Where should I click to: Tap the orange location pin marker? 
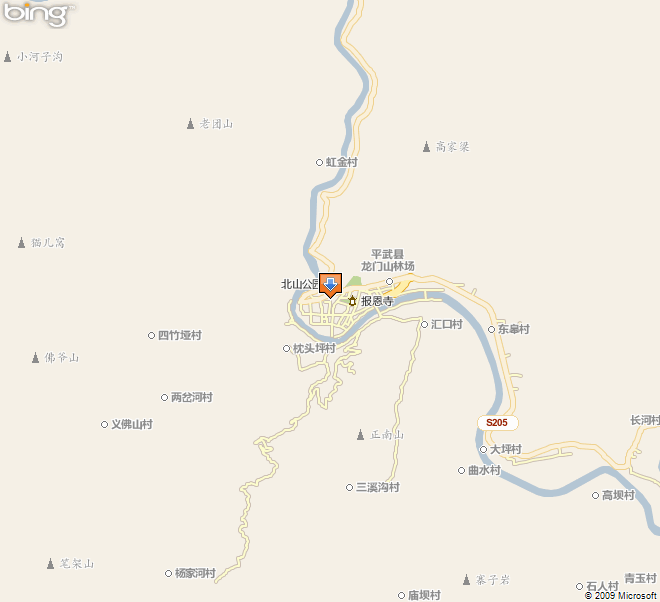330,284
